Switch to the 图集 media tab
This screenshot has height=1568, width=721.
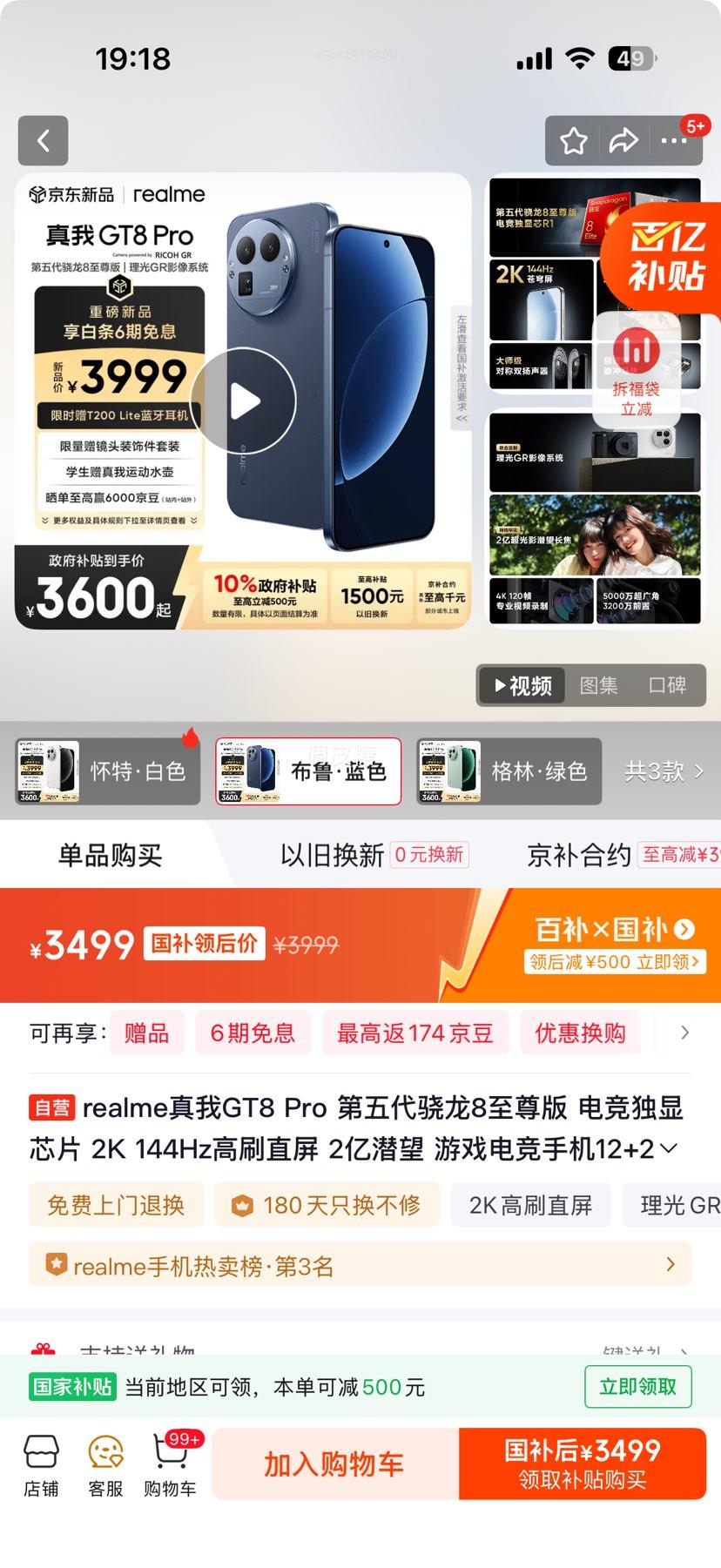pyautogui.click(x=601, y=685)
